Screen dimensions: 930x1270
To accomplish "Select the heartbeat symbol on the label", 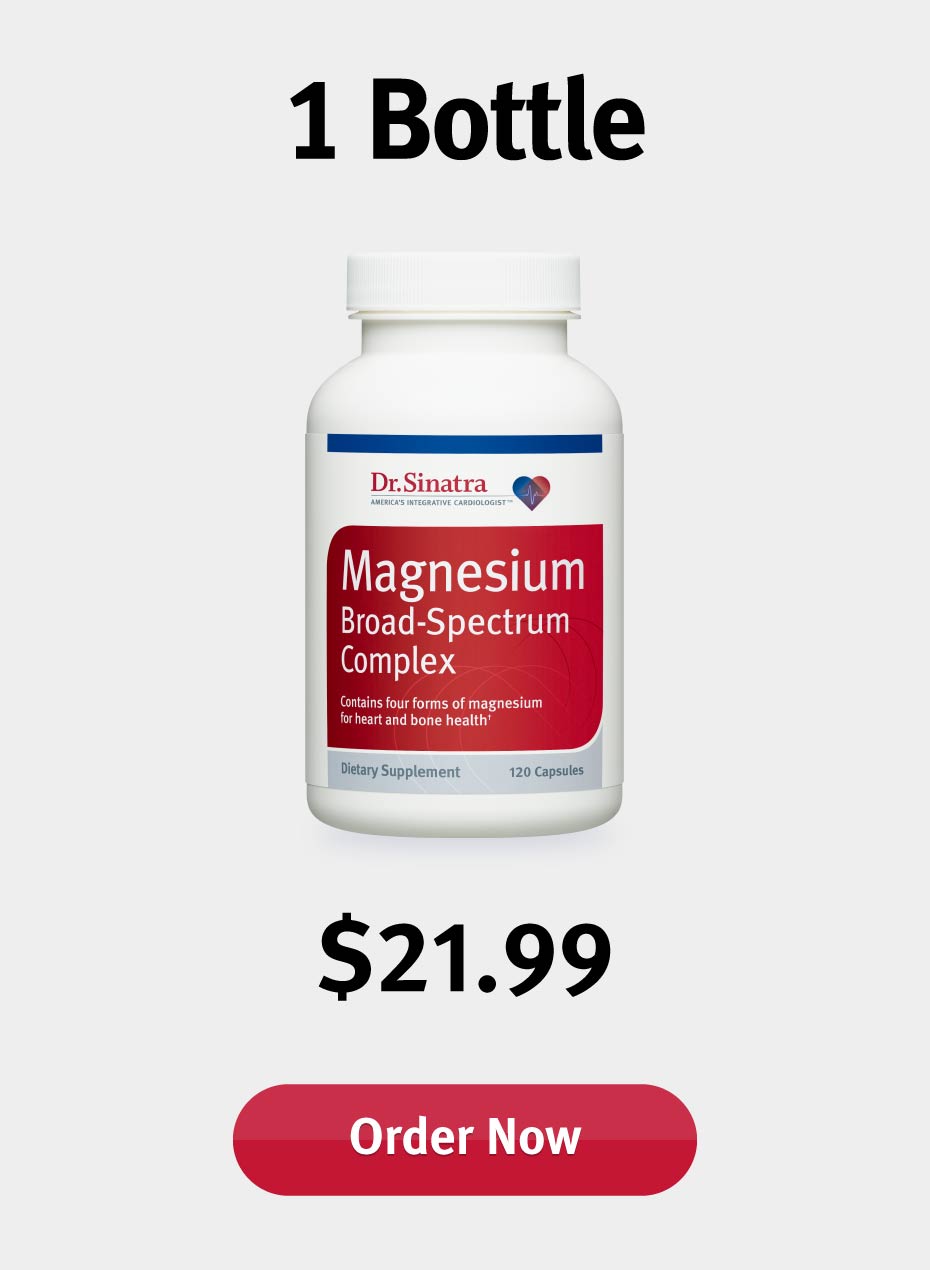I will tap(531, 493).
